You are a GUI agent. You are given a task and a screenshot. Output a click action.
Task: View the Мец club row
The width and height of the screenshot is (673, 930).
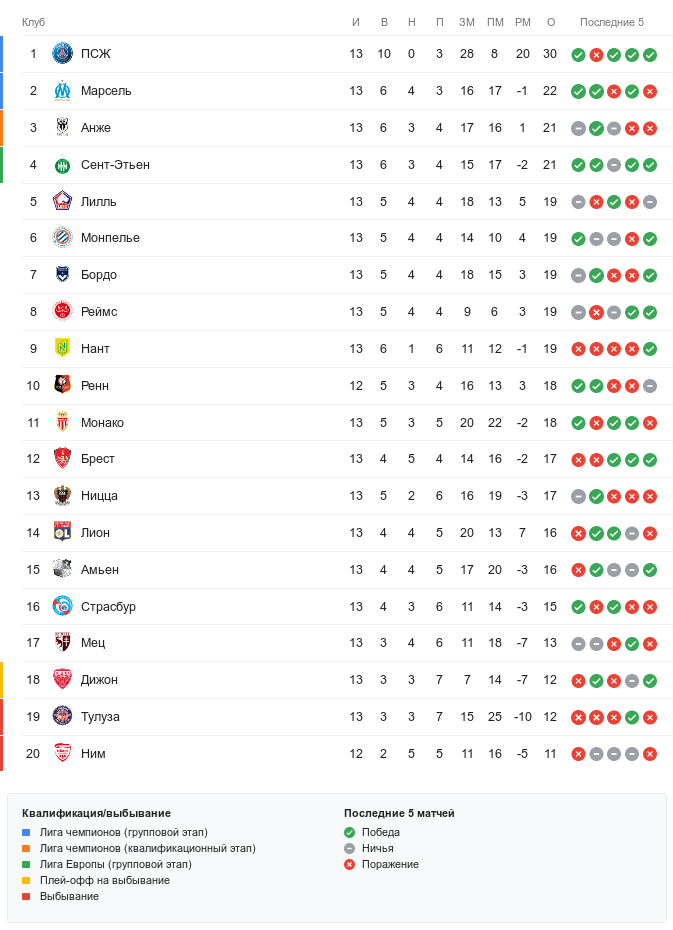[x=93, y=643]
